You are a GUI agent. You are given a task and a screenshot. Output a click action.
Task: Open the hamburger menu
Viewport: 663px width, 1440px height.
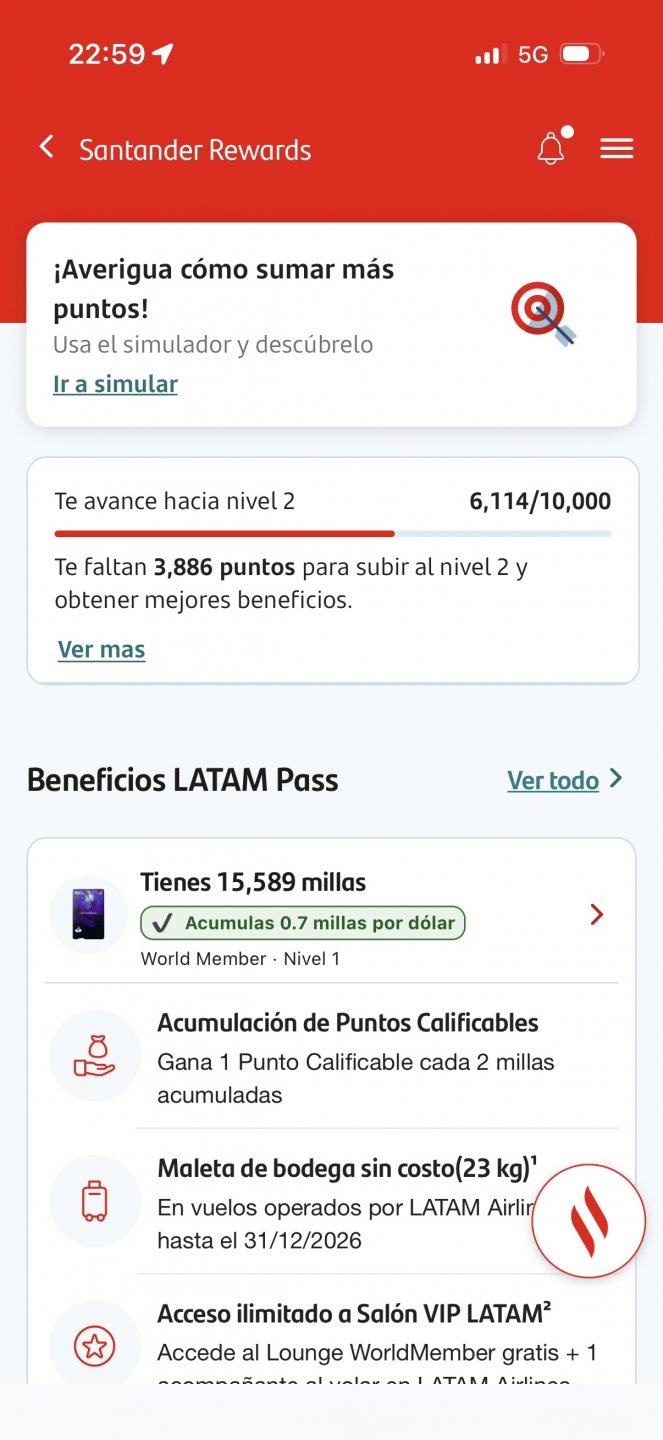point(616,149)
